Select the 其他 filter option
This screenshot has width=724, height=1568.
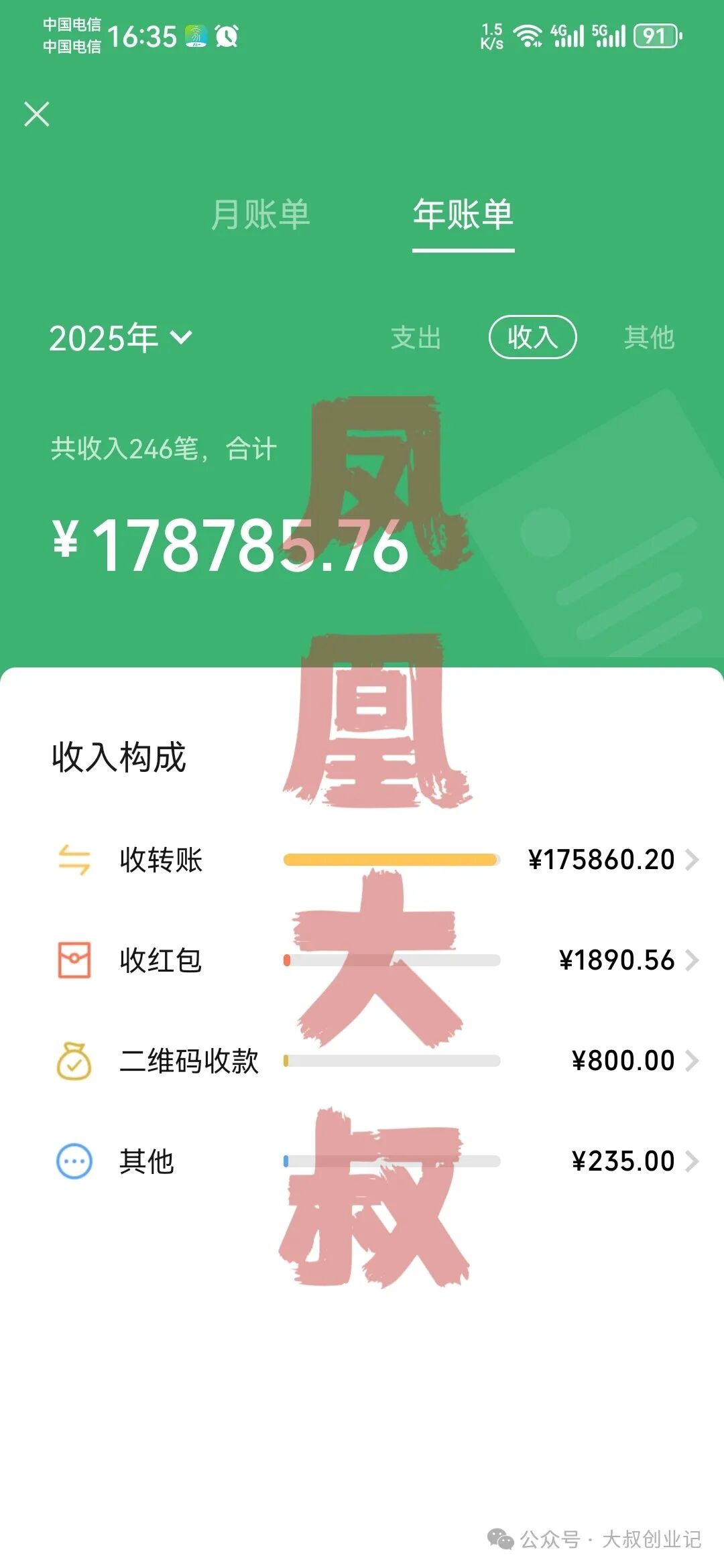coord(649,338)
